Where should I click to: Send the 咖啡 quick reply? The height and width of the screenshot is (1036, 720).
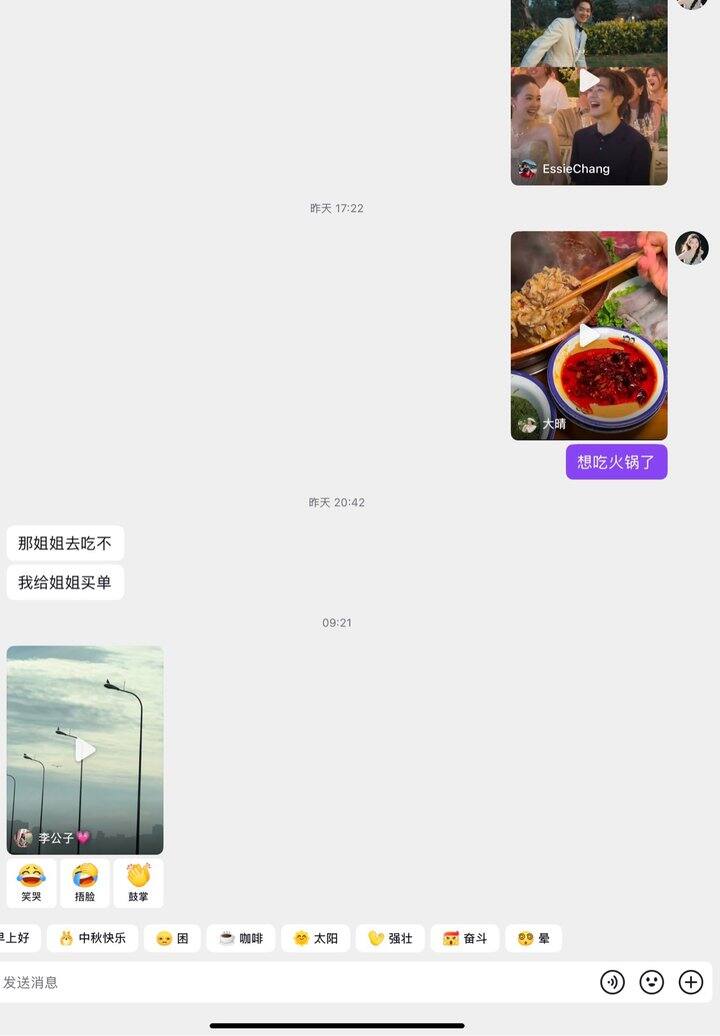coord(241,938)
